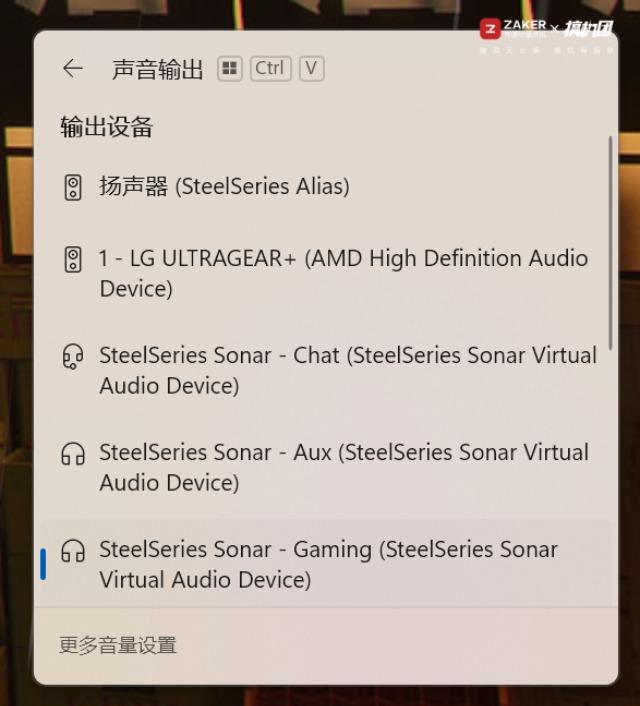The width and height of the screenshot is (640, 706).
Task: Go back from the 声音输出 panel
Action: pos(72,68)
